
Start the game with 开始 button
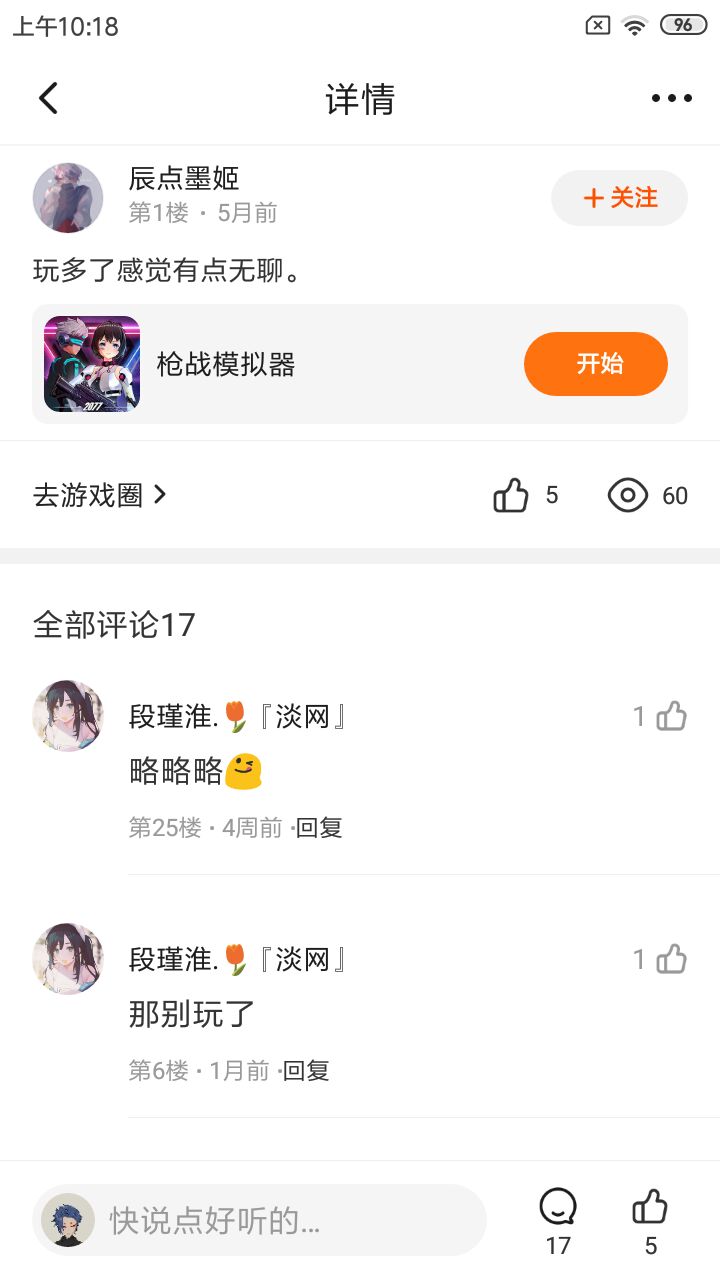coord(595,364)
